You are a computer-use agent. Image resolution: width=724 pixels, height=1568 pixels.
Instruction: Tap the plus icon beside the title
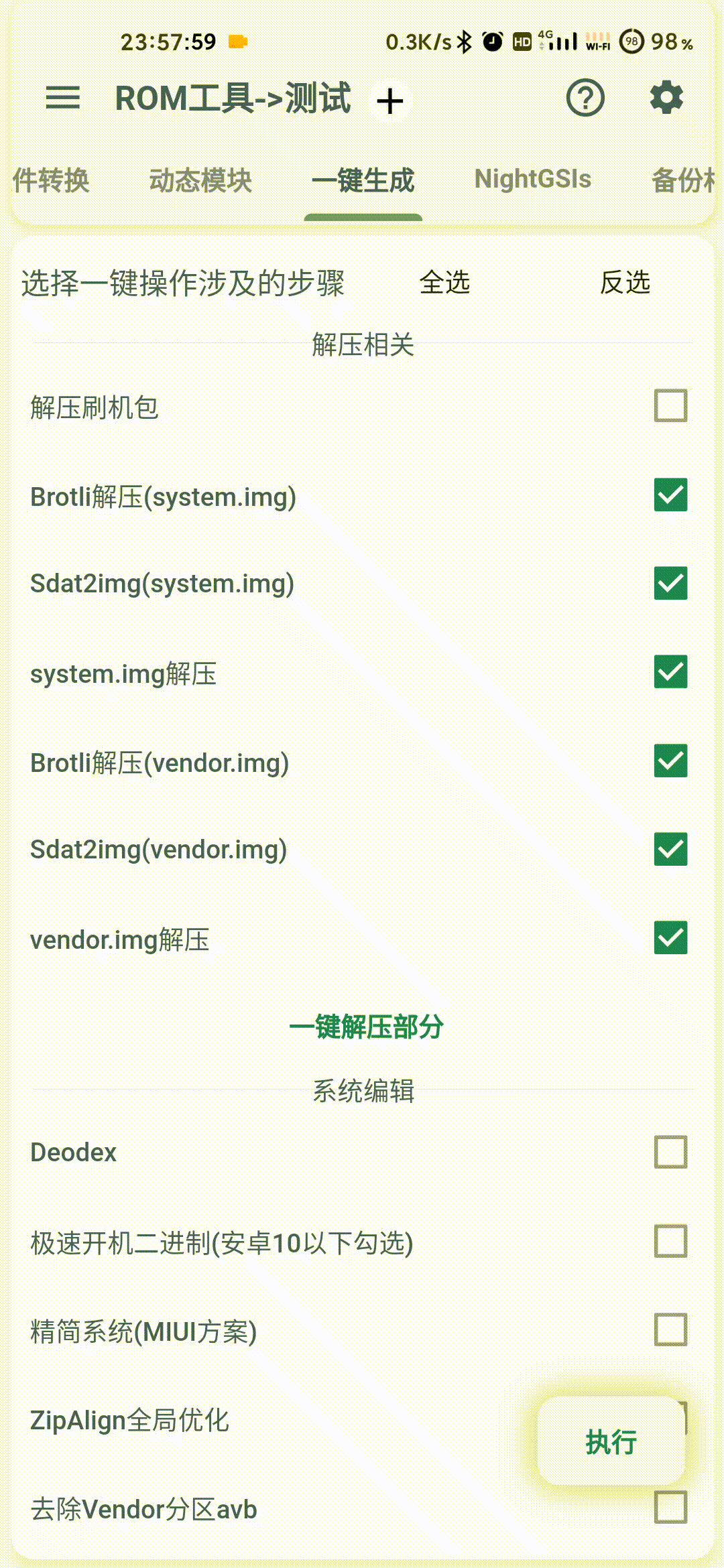389,101
